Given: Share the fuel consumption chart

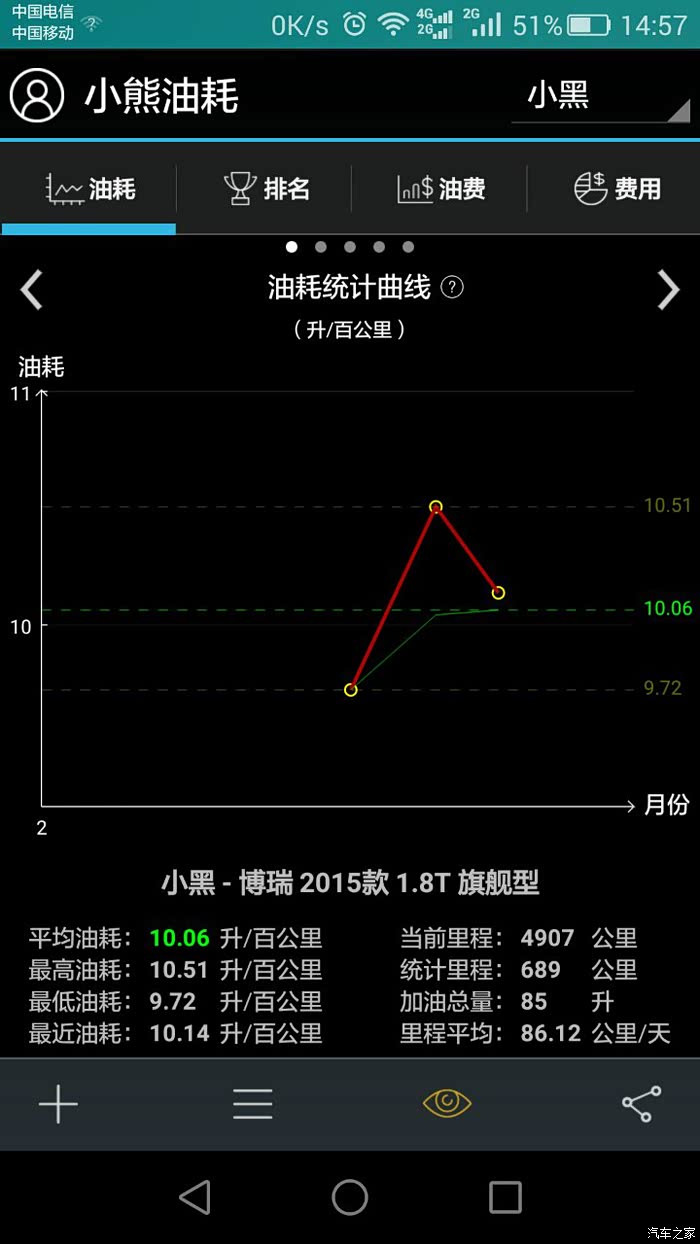Looking at the screenshot, I should (x=641, y=1103).
